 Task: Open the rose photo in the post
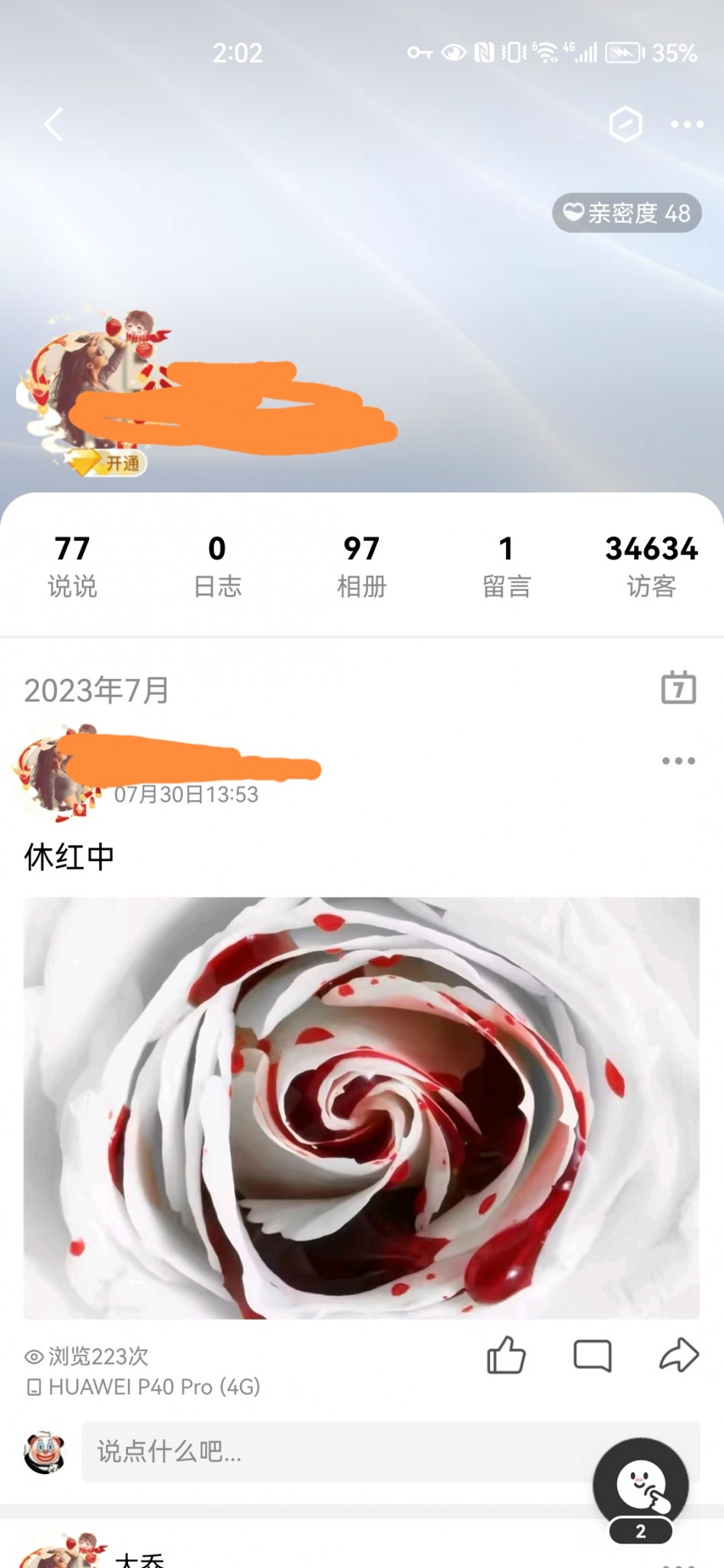[361, 1107]
